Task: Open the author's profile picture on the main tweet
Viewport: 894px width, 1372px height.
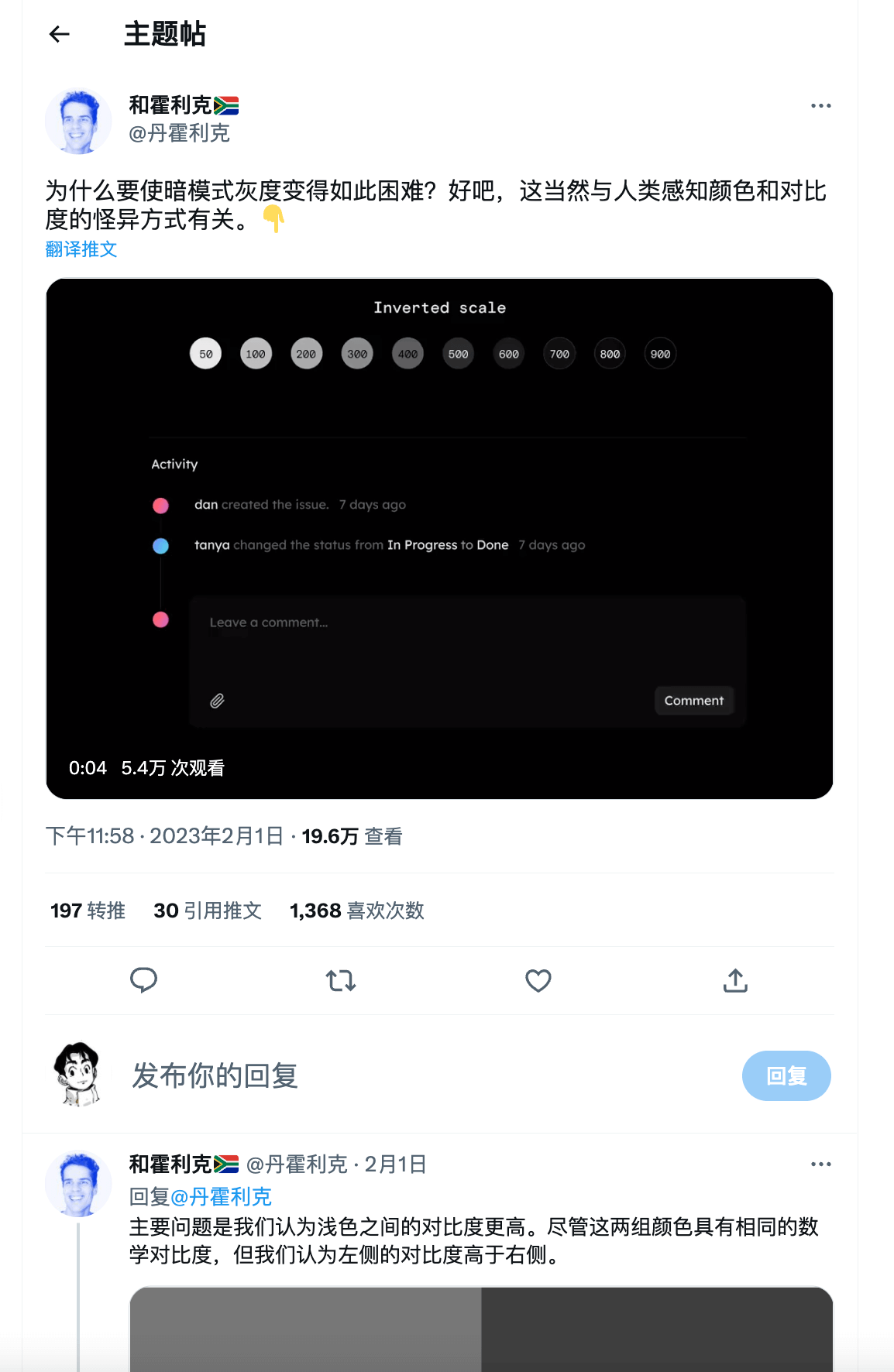Action: click(x=78, y=122)
